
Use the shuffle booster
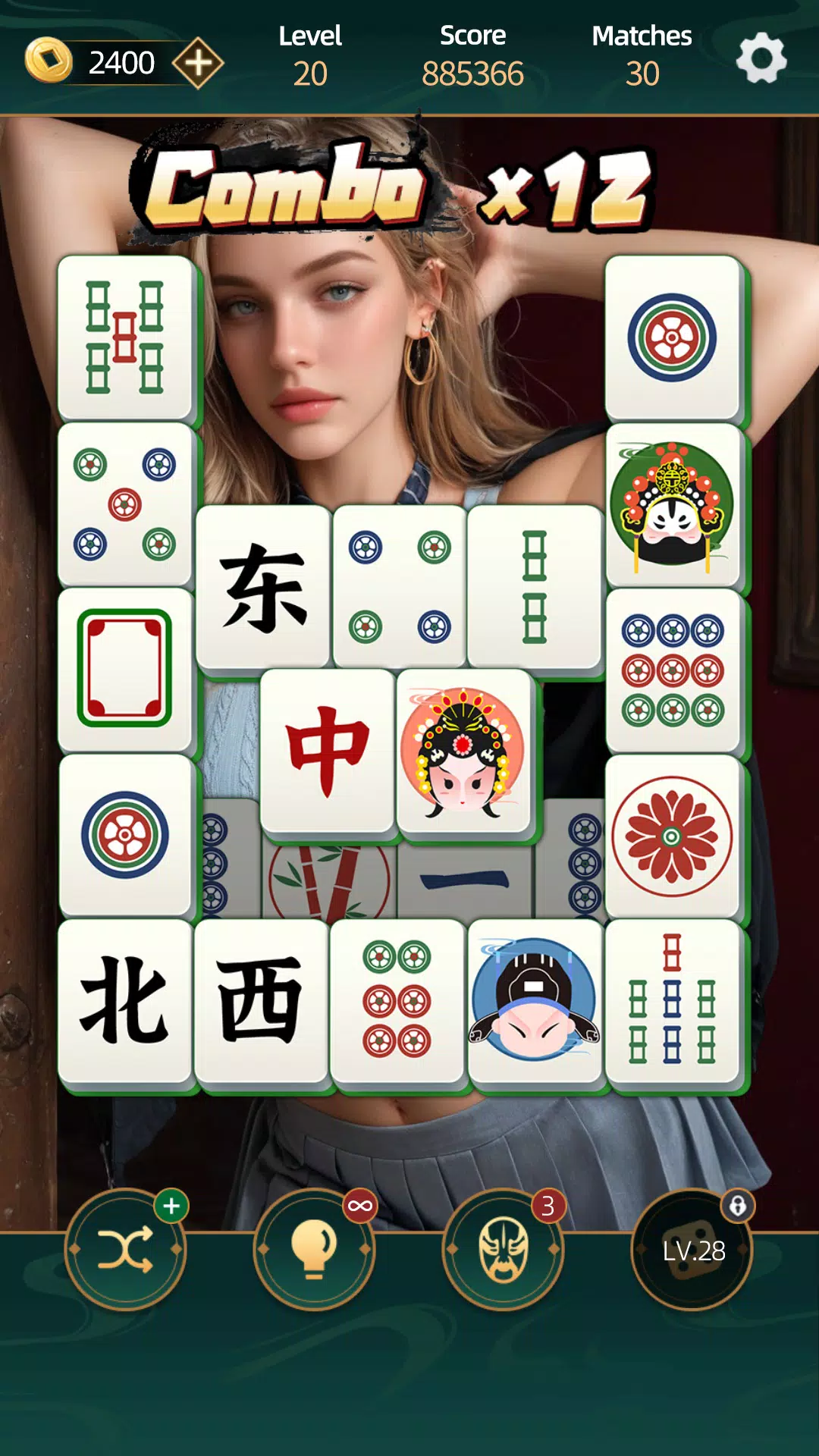[x=125, y=1250]
